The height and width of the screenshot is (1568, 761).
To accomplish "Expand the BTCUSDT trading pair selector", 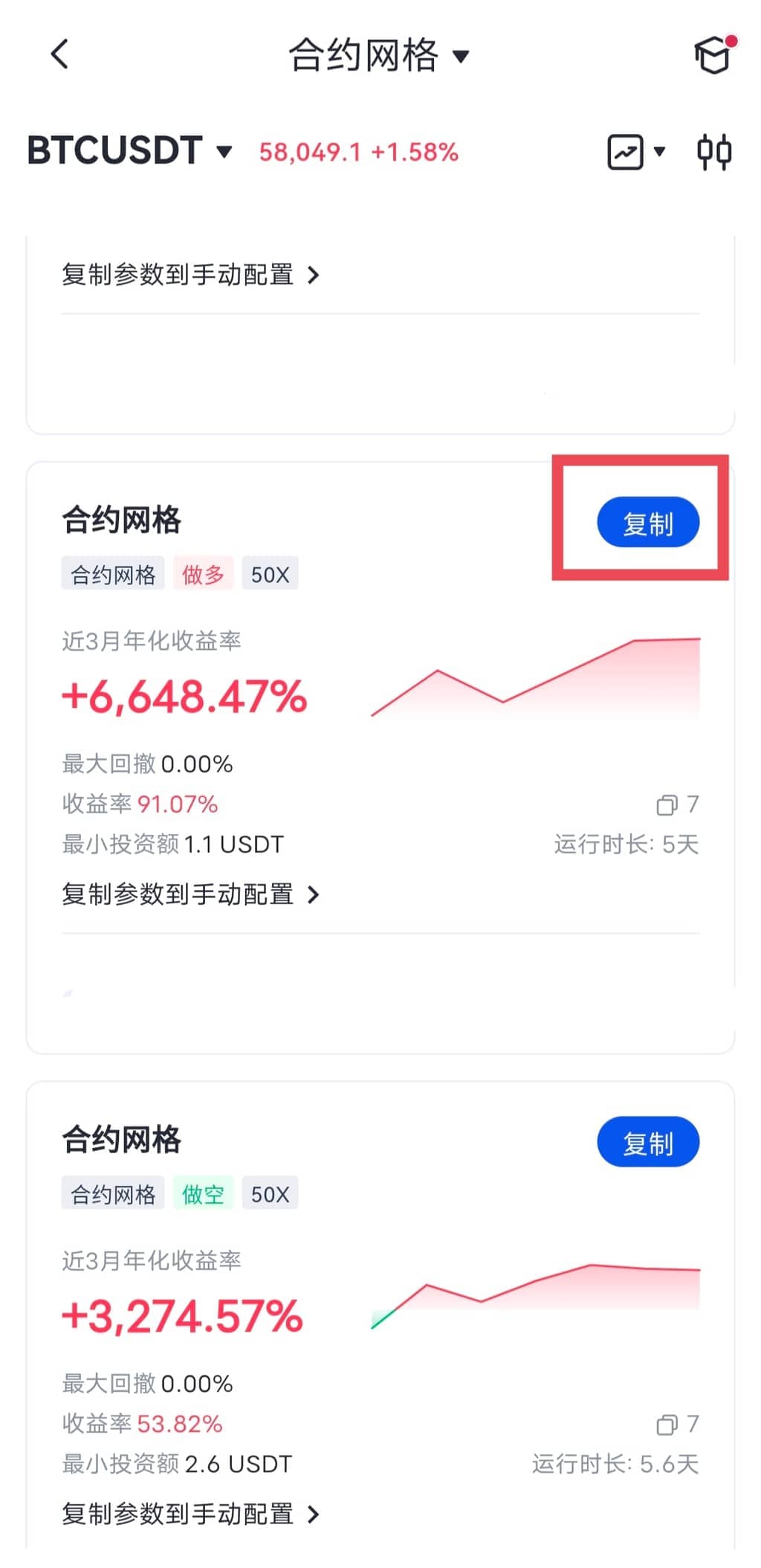I will click(129, 151).
